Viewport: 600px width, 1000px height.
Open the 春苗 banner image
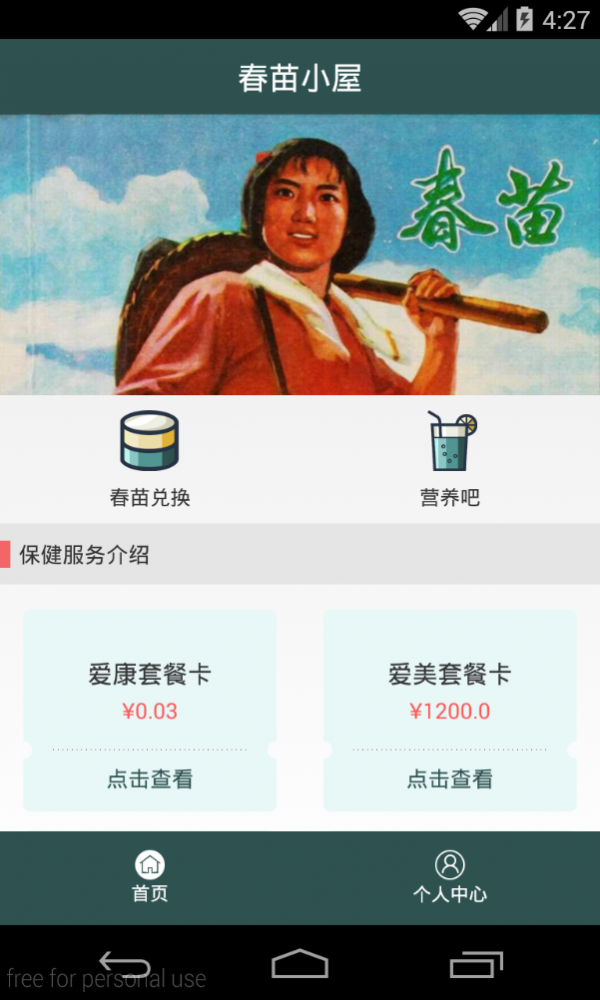pos(300,255)
